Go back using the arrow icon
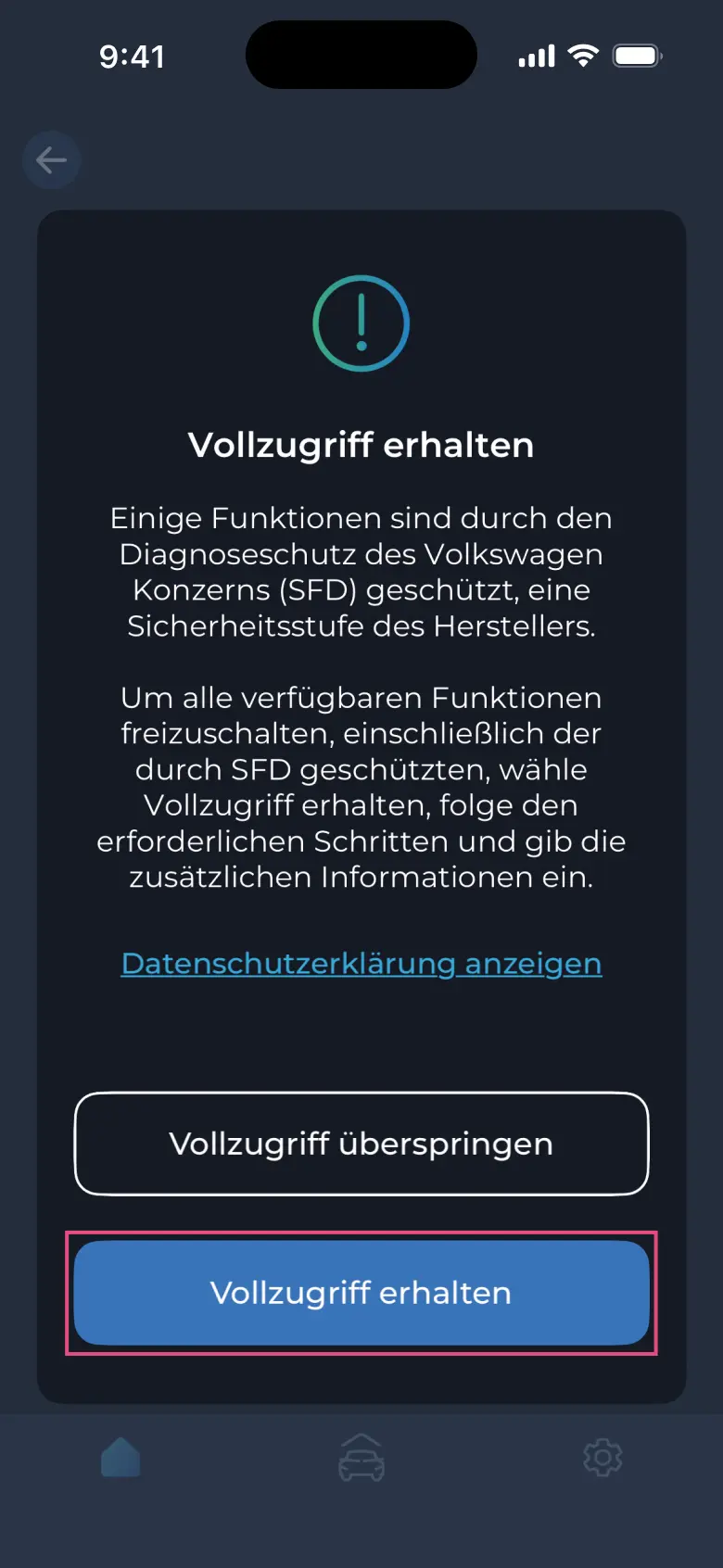Screen dimensions: 723x1568 (52, 160)
